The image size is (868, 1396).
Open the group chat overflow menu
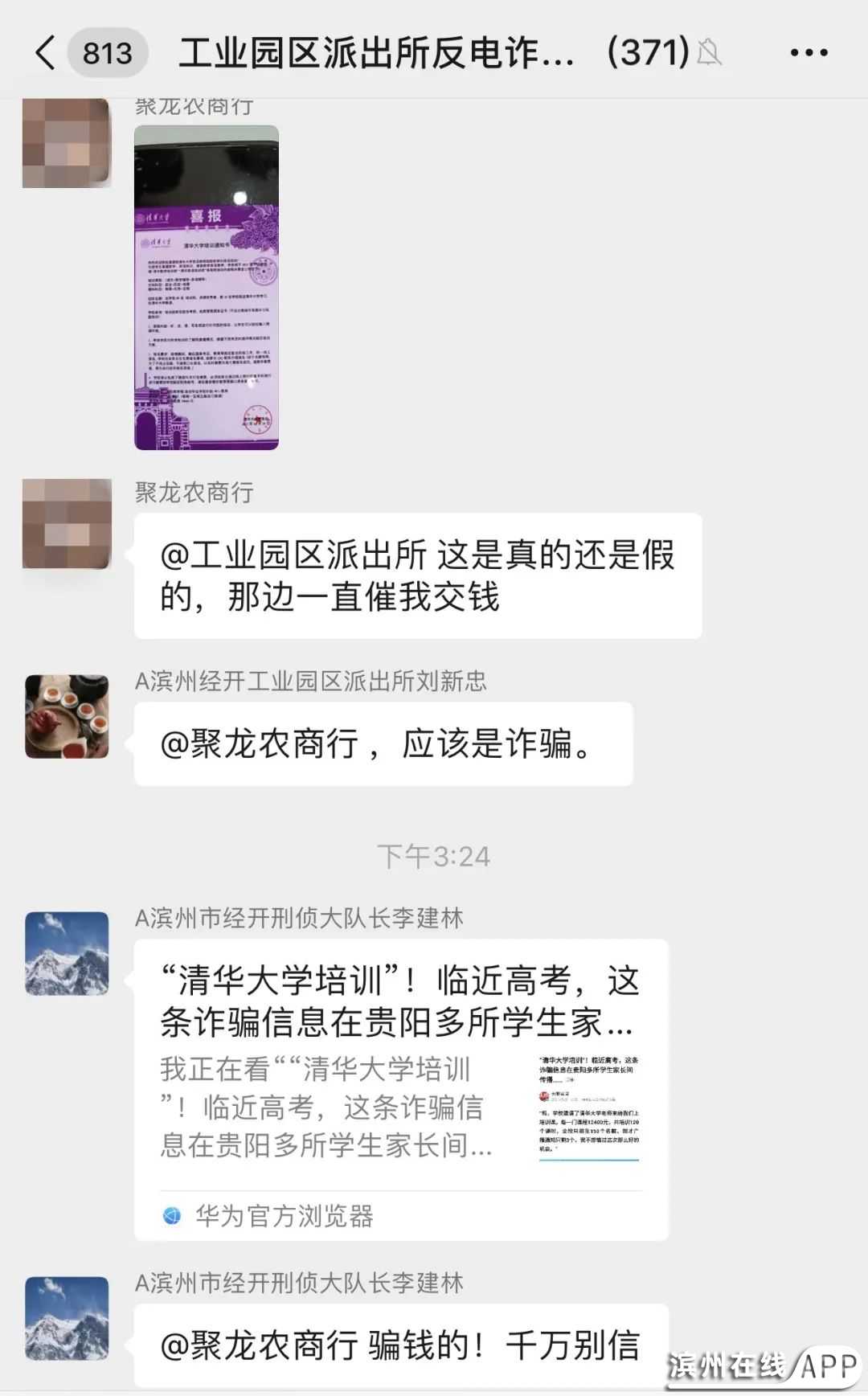point(808,53)
